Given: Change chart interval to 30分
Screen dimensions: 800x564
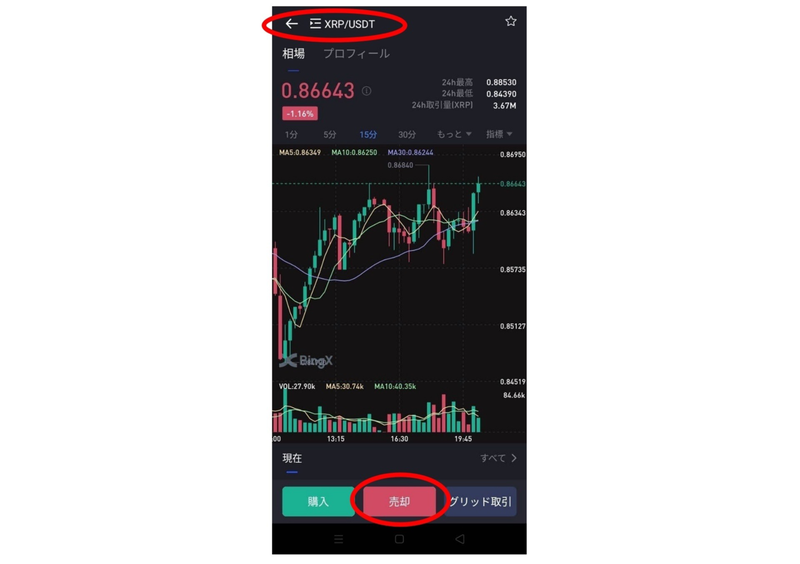Looking at the screenshot, I should coord(407,134).
